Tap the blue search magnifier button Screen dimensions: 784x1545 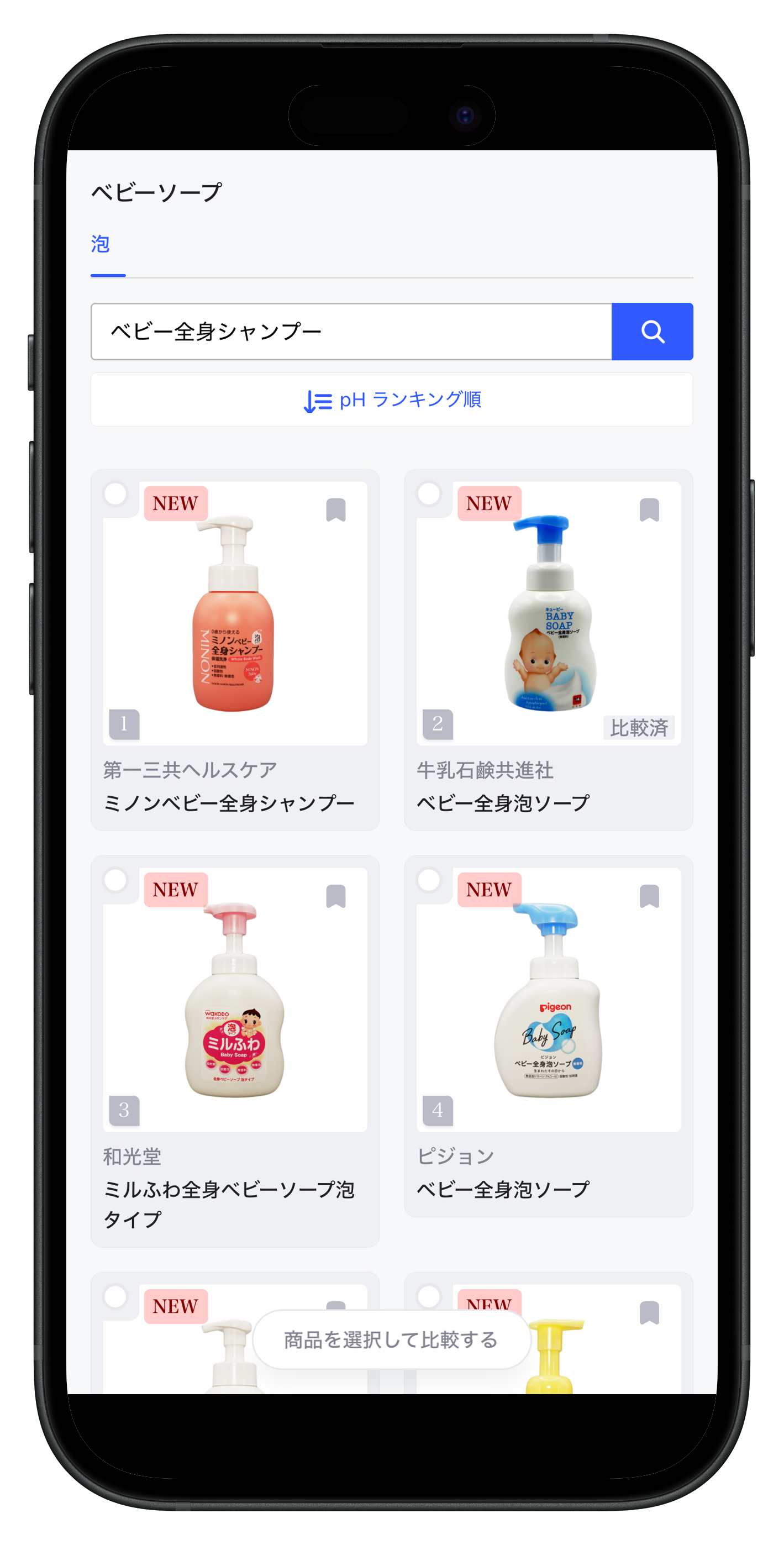coord(652,331)
